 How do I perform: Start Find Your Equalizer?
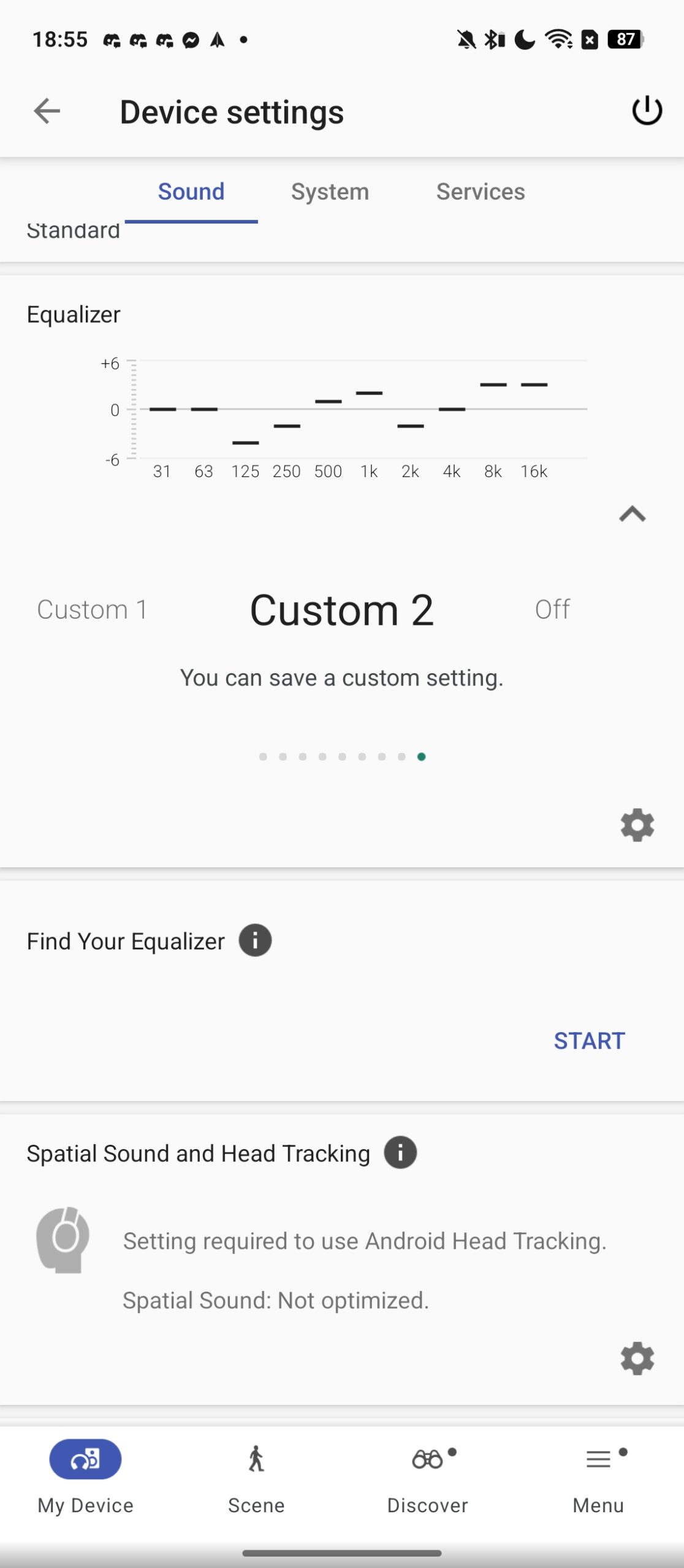(x=589, y=1041)
